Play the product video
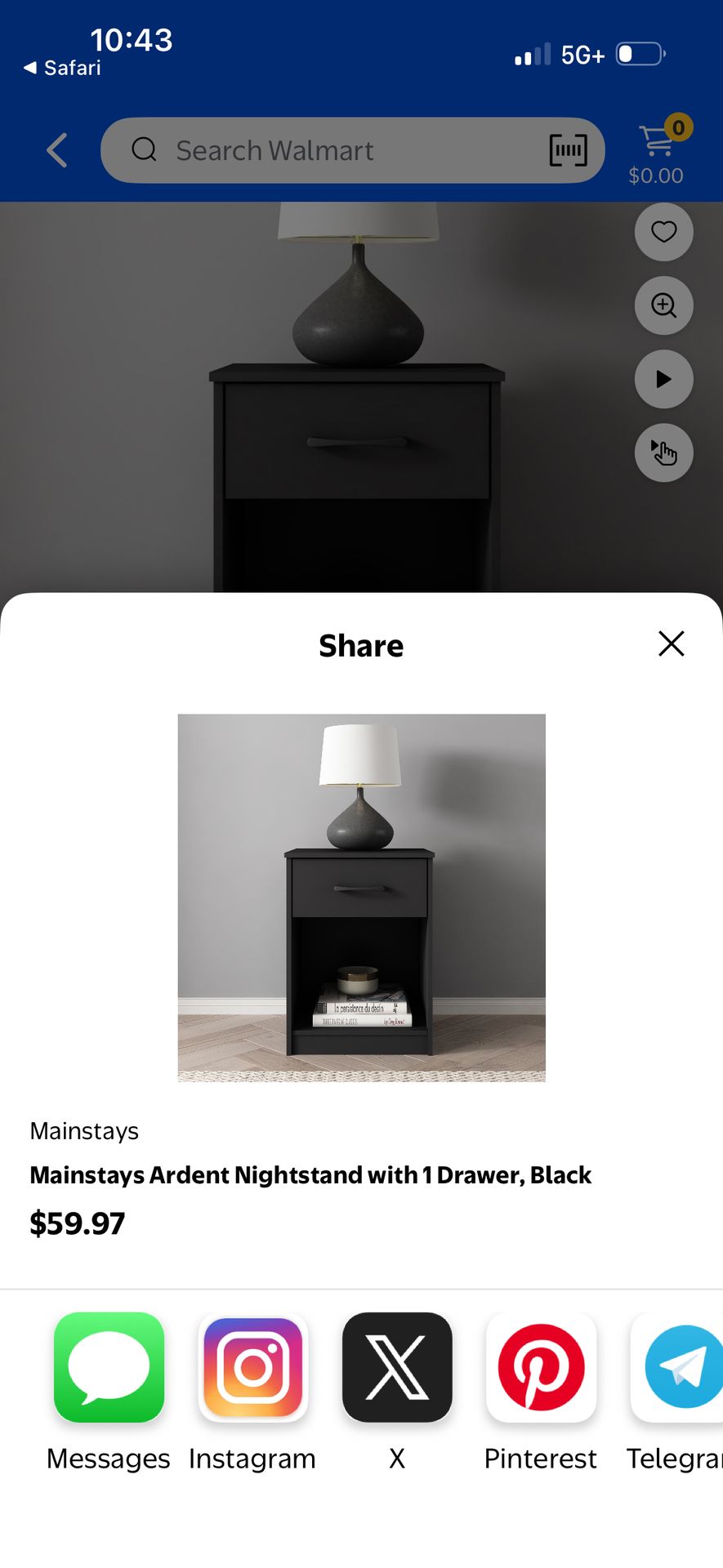Screen dimensions: 723x1568 click(x=663, y=379)
